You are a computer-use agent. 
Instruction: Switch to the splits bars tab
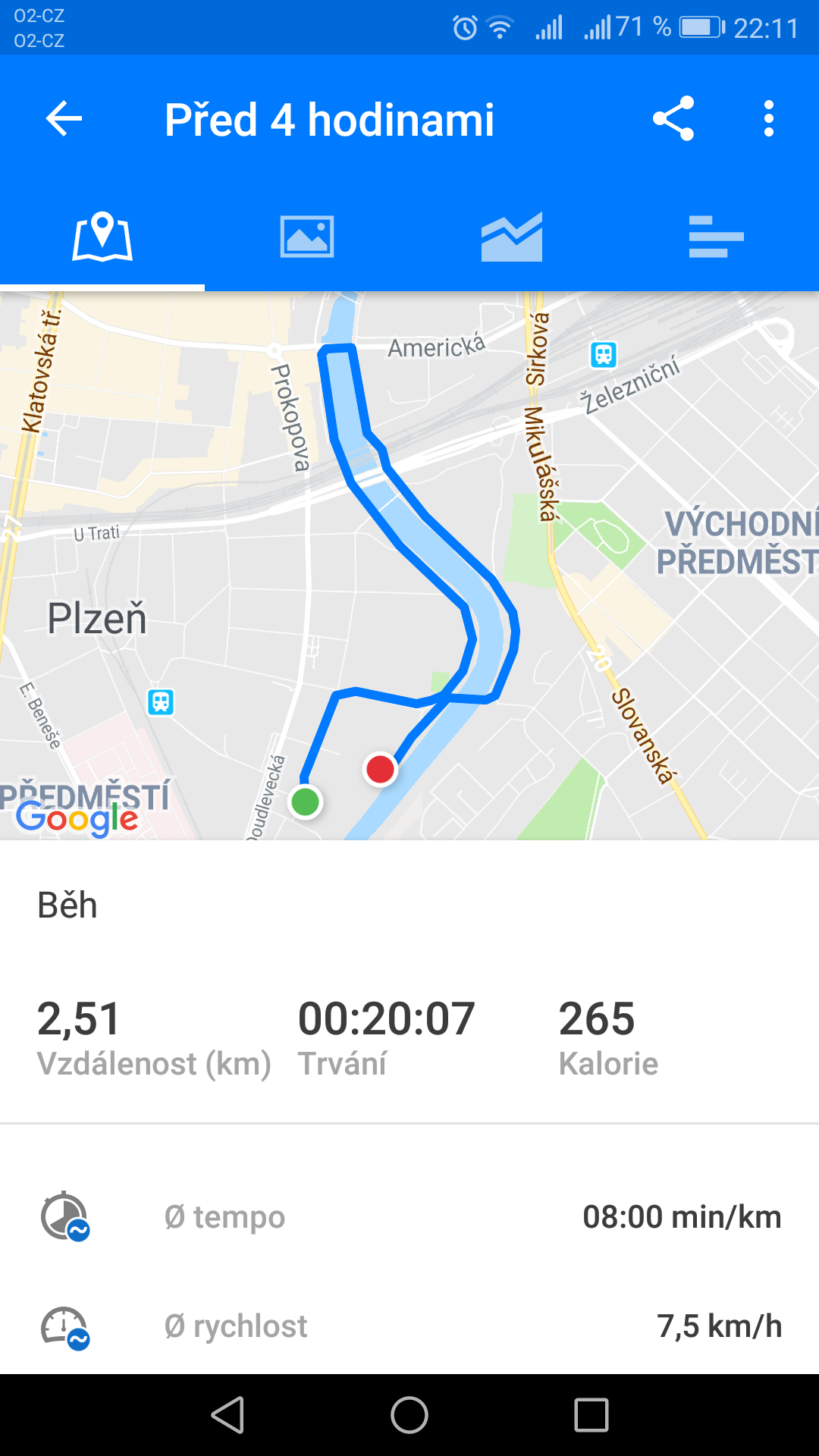[717, 237]
